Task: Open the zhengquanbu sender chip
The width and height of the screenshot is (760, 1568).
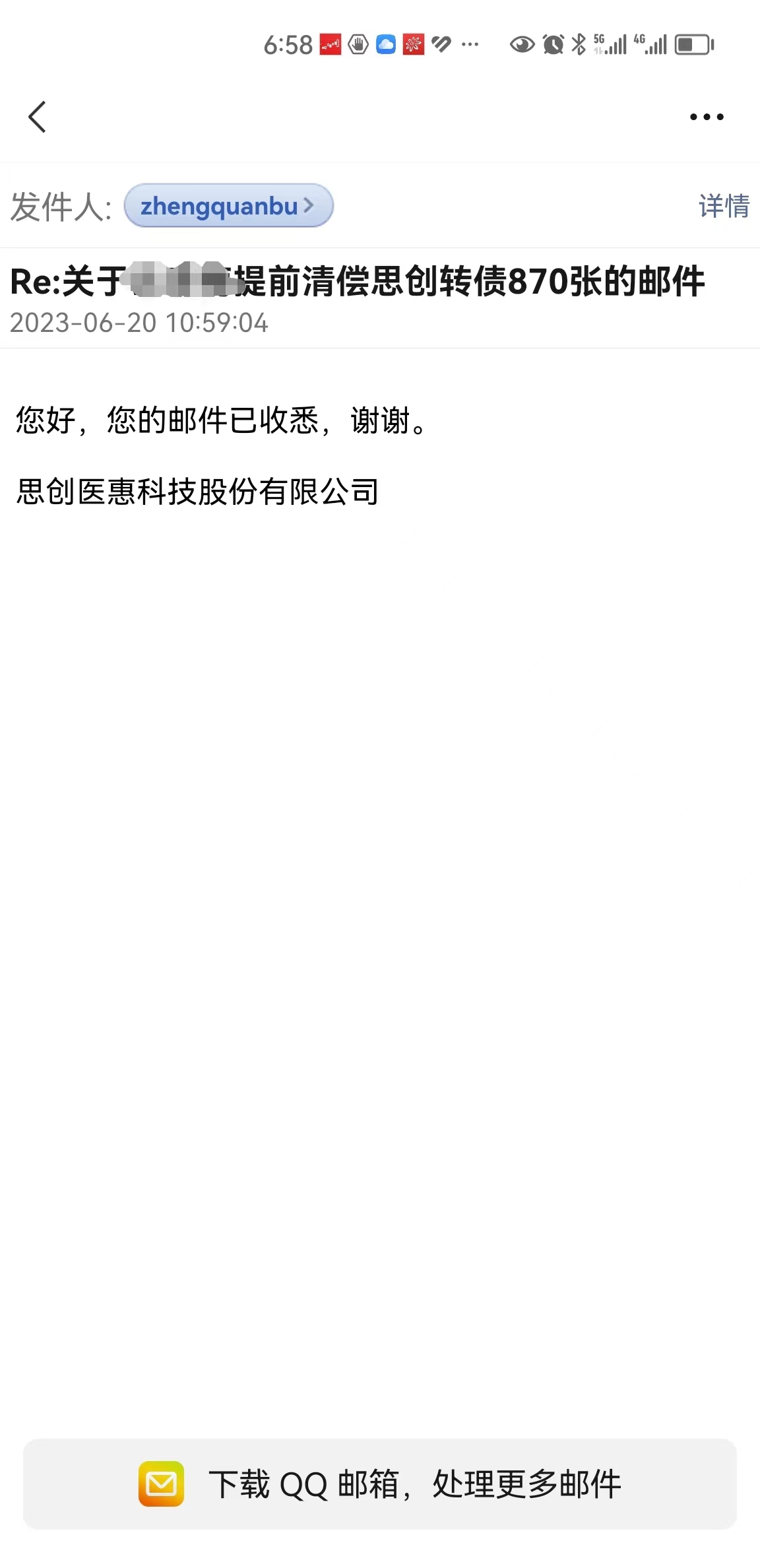Action: coord(228,206)
